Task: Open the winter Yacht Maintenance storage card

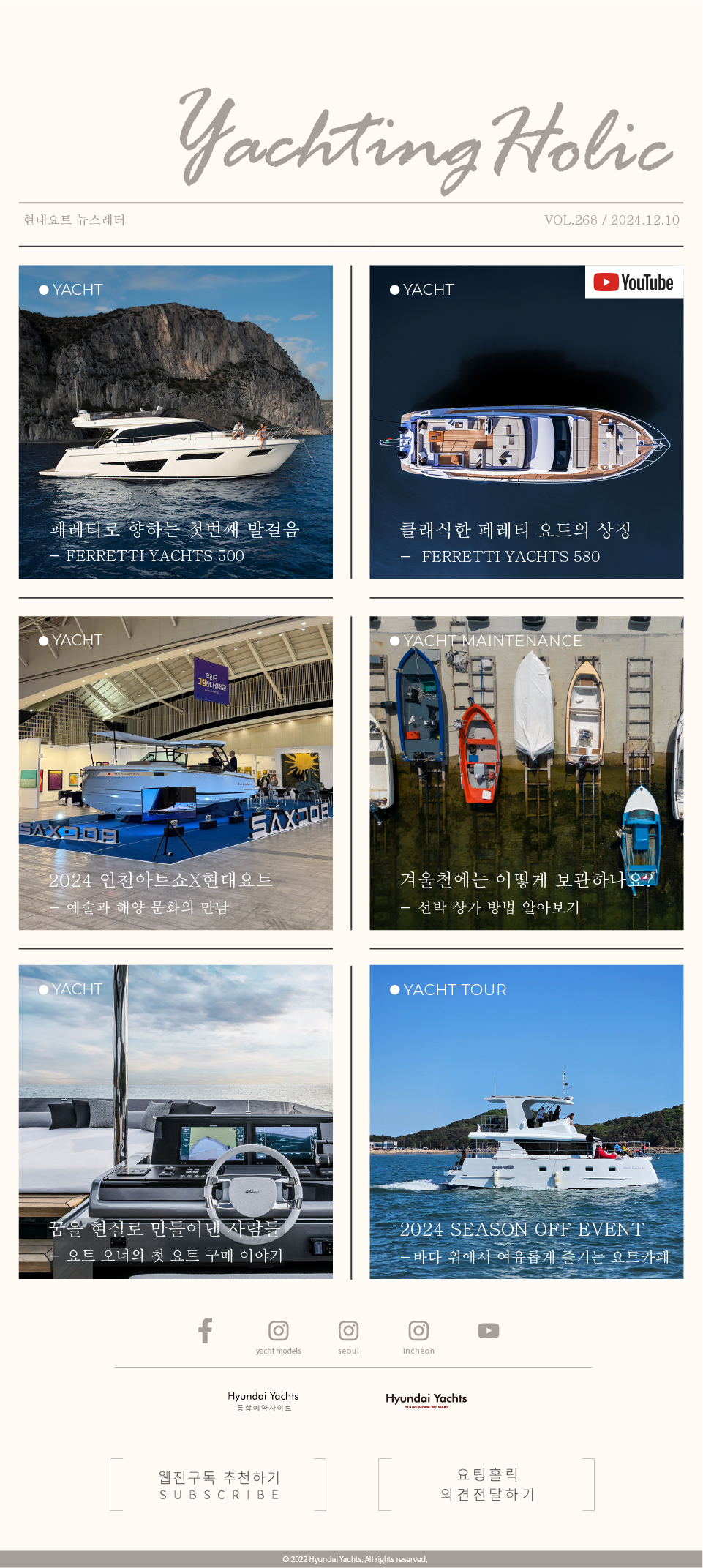Action: [526, 773]
